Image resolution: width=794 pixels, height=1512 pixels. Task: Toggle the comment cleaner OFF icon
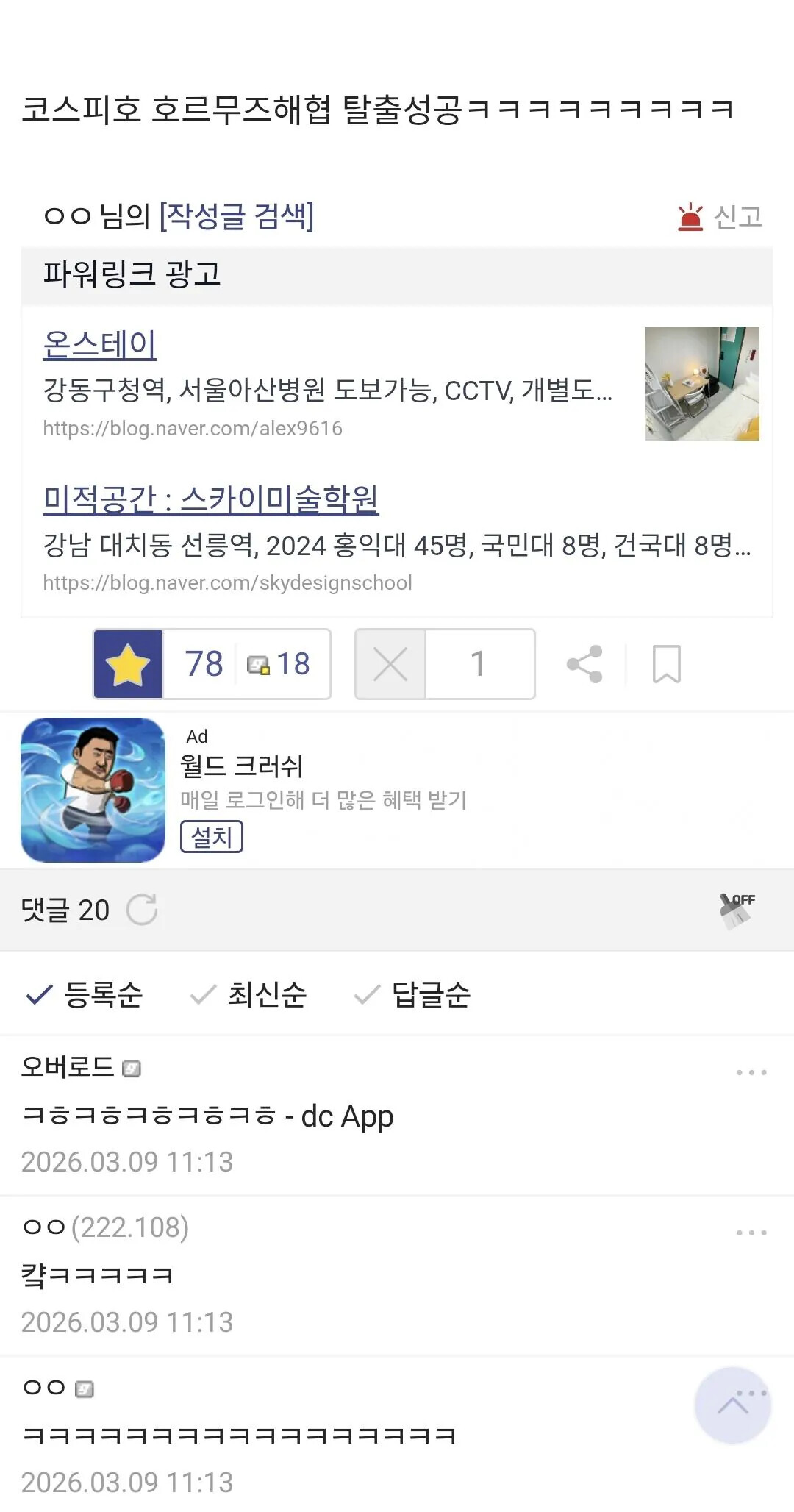click(737, 910)
